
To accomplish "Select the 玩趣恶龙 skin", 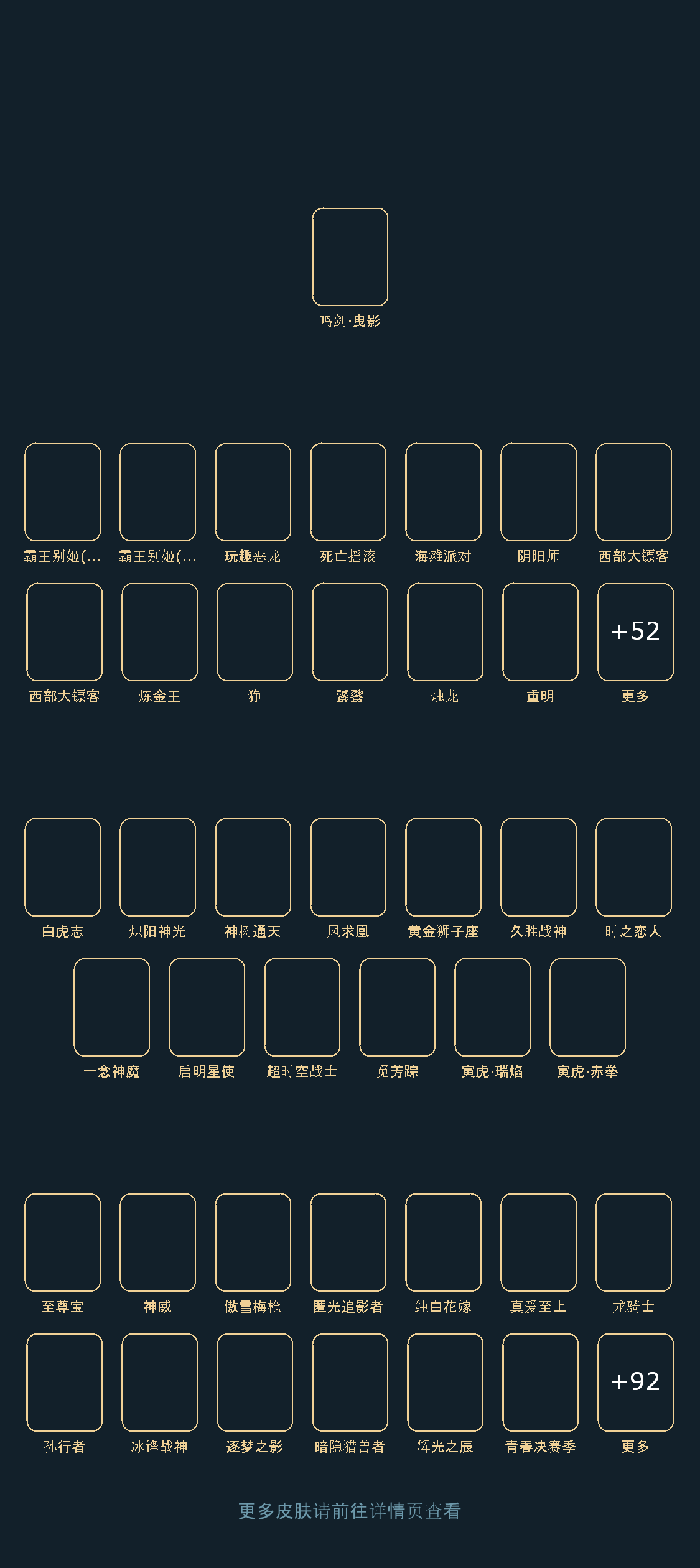I will tap(253, 492).
